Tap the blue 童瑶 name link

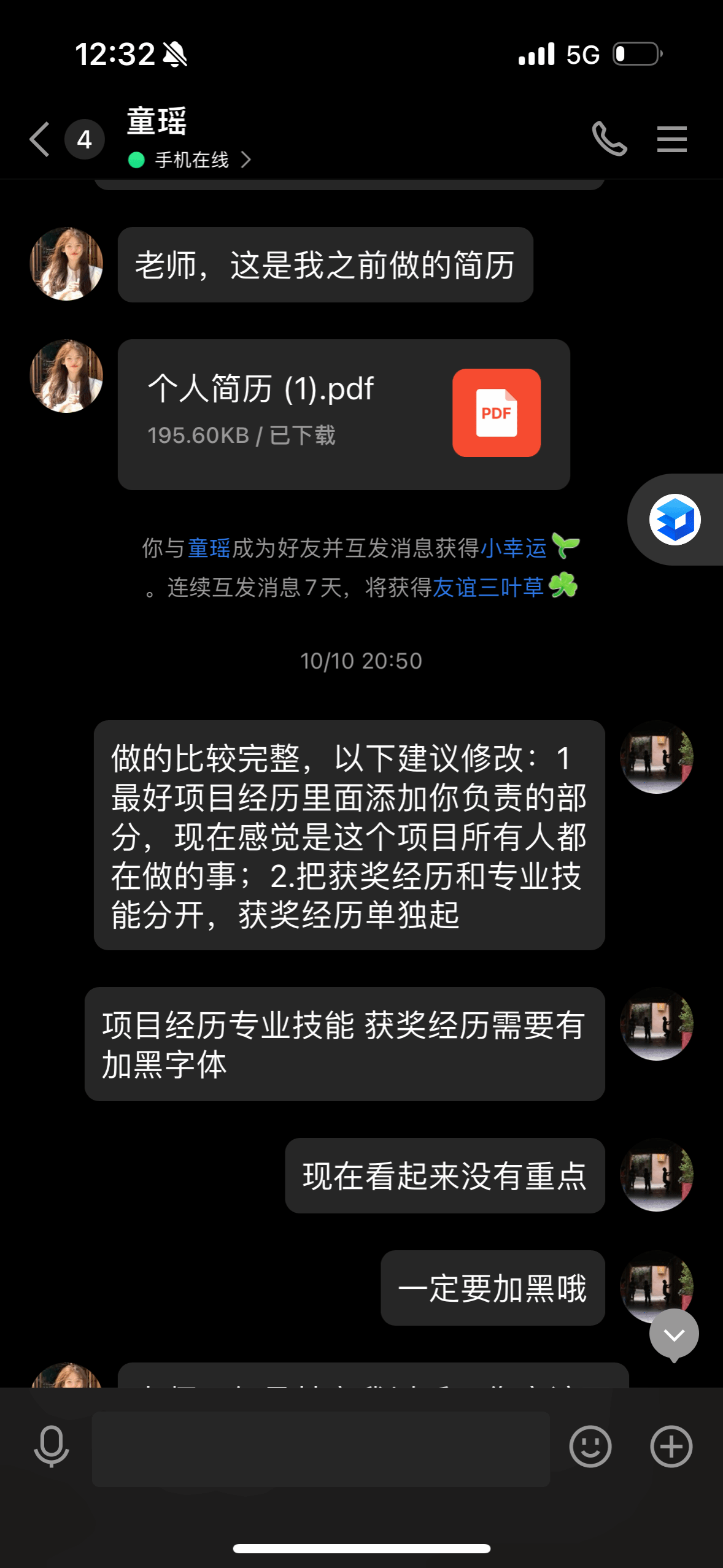[209, 548]
